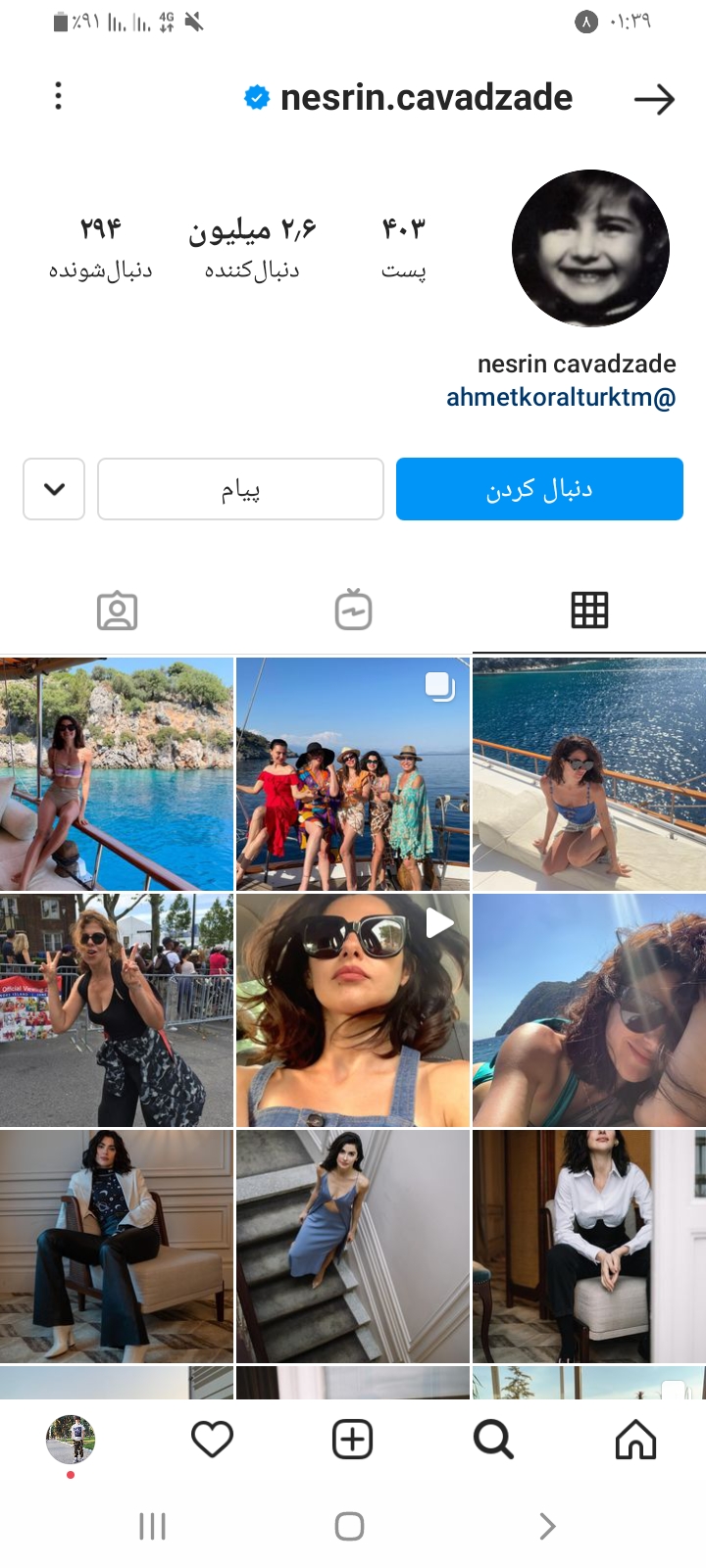
Task: Switch to the tagged photos tab
Action: (x=118, y=611)
